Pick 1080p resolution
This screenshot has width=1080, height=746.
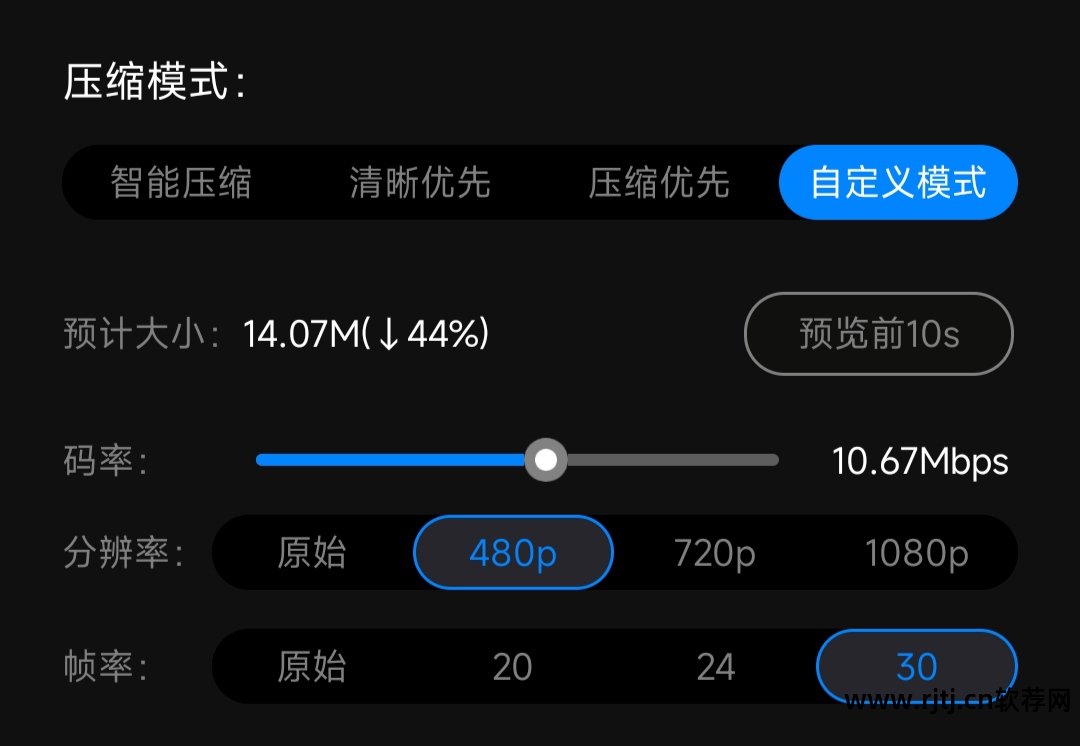(916, 553)
